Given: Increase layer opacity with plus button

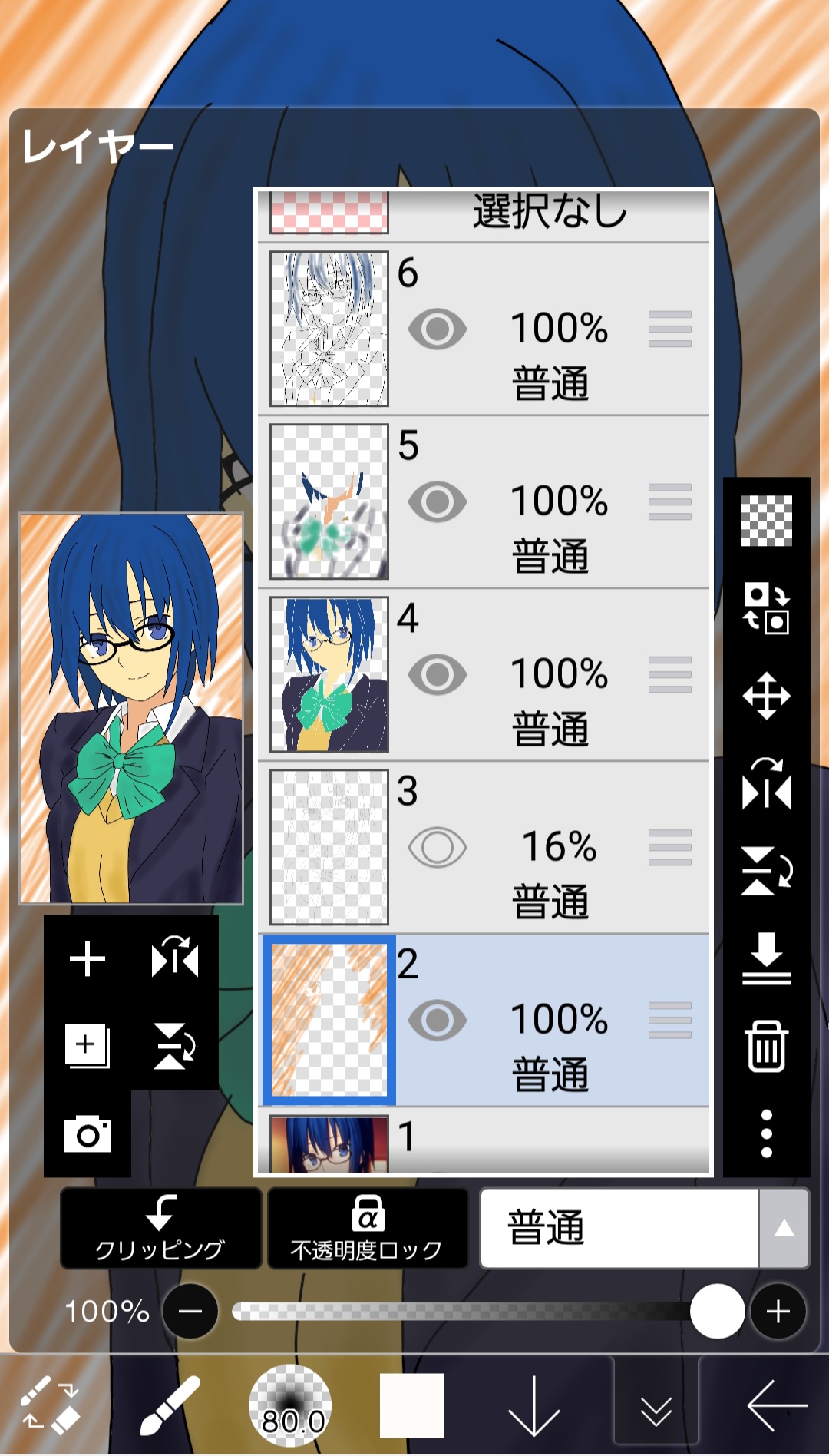Looking at the screenshot, I should [x=778, y=1311].
